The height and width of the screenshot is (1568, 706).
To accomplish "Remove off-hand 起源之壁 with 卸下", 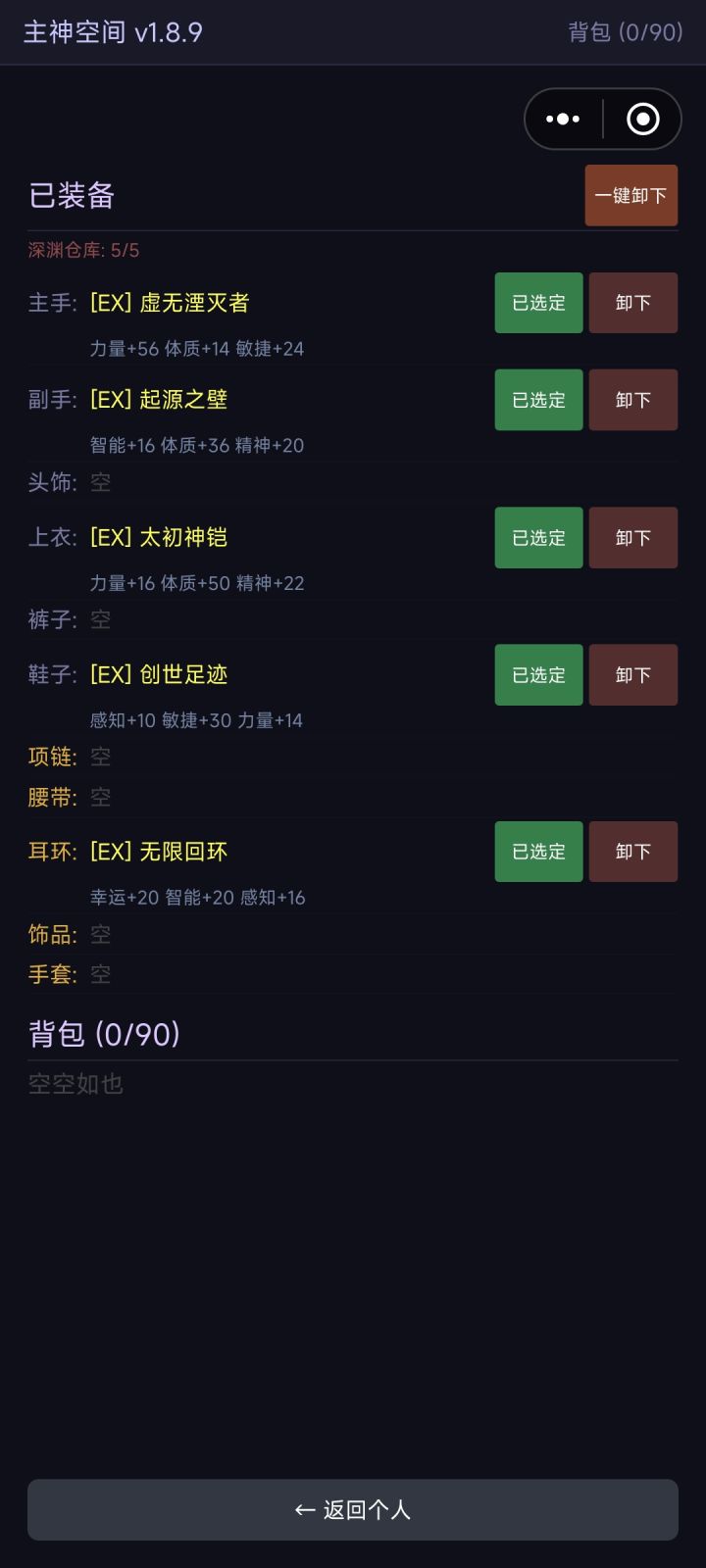I will pos(633,400).
